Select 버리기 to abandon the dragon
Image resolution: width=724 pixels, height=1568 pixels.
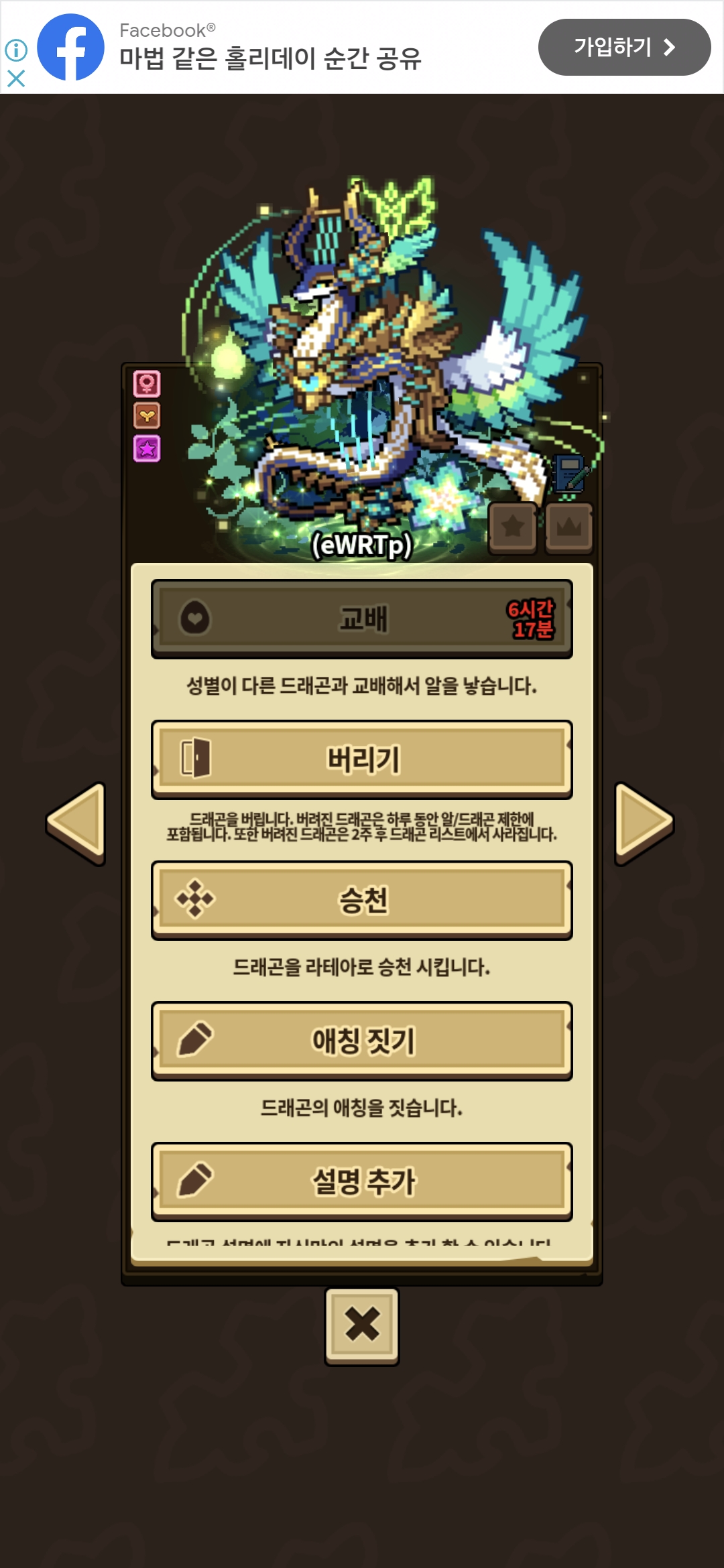(x=362, y=759)
